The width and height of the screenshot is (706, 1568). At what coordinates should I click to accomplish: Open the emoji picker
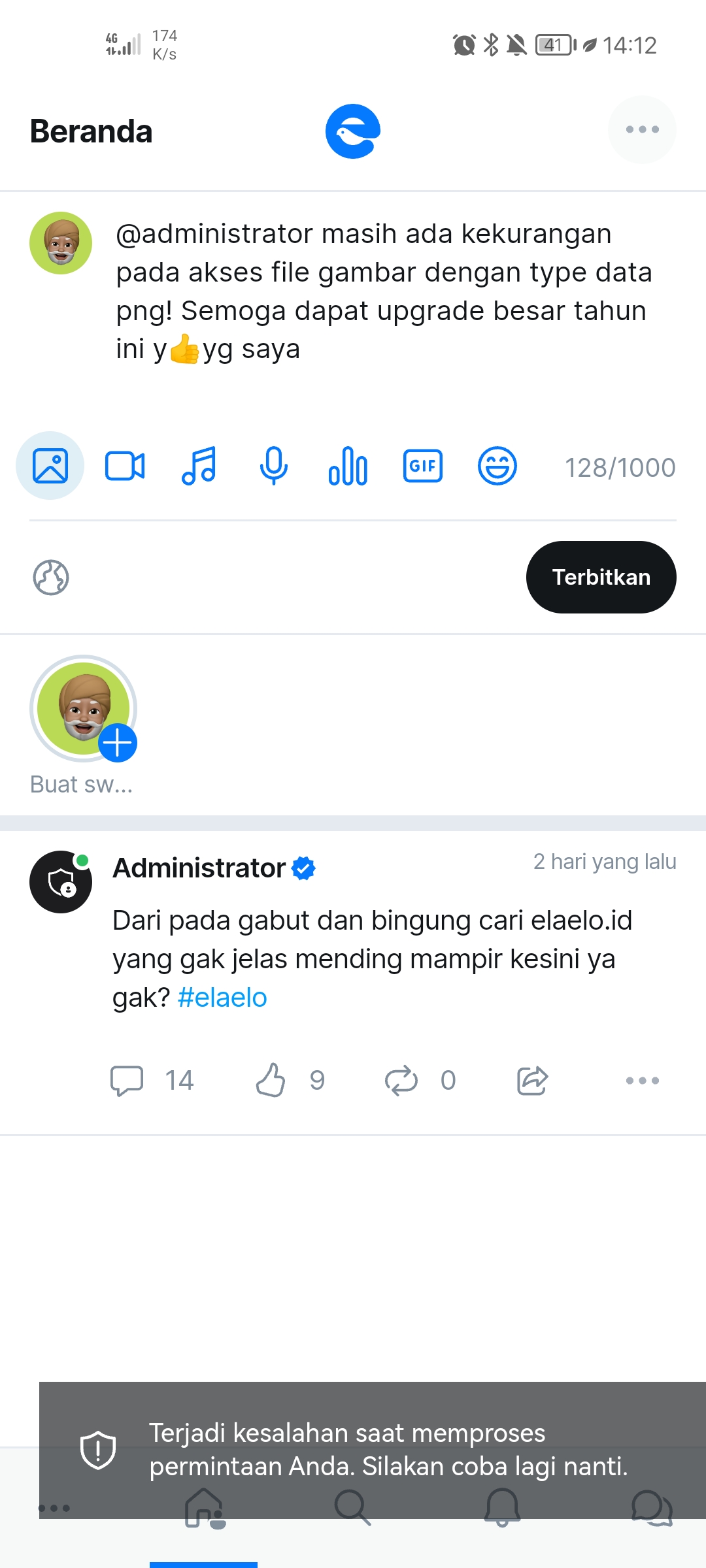pos(497,466)
